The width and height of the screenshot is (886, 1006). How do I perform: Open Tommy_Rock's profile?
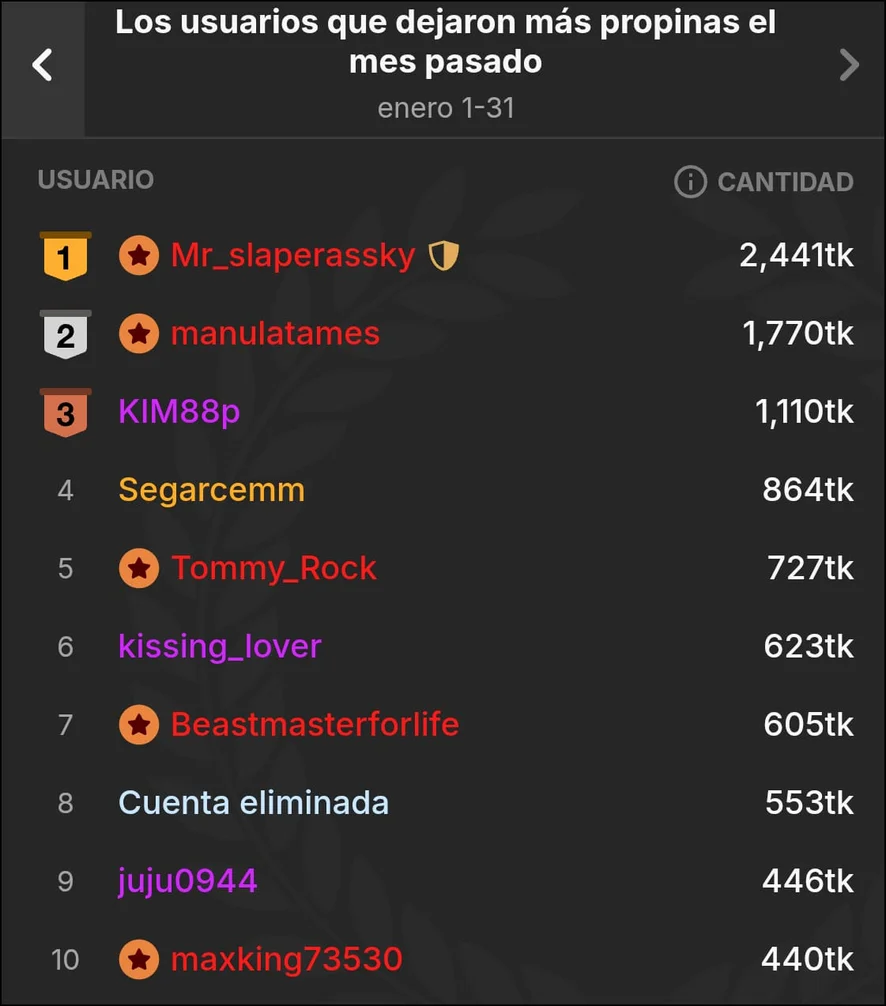273,568
